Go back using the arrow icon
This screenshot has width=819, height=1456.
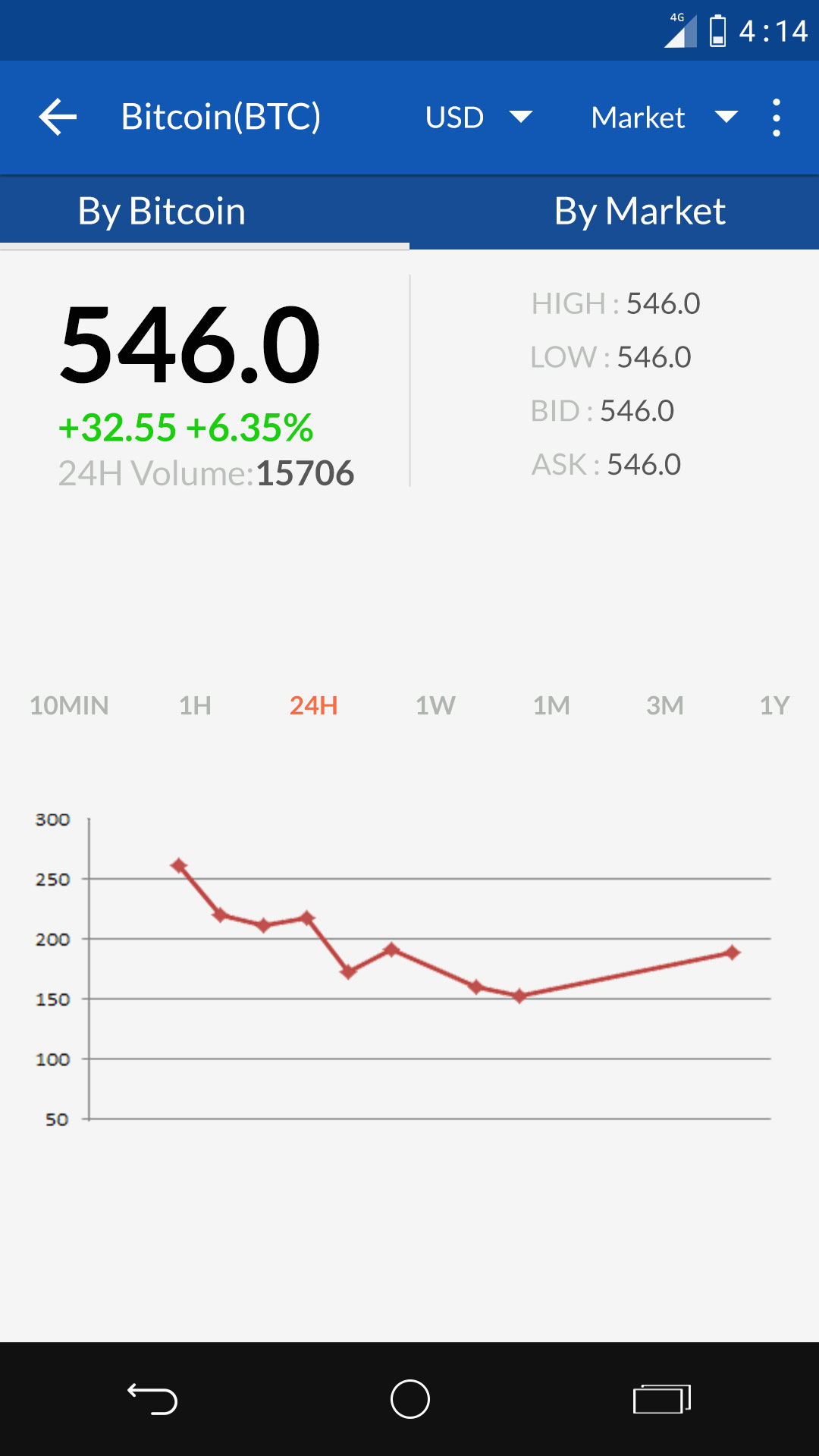(58, 118)
